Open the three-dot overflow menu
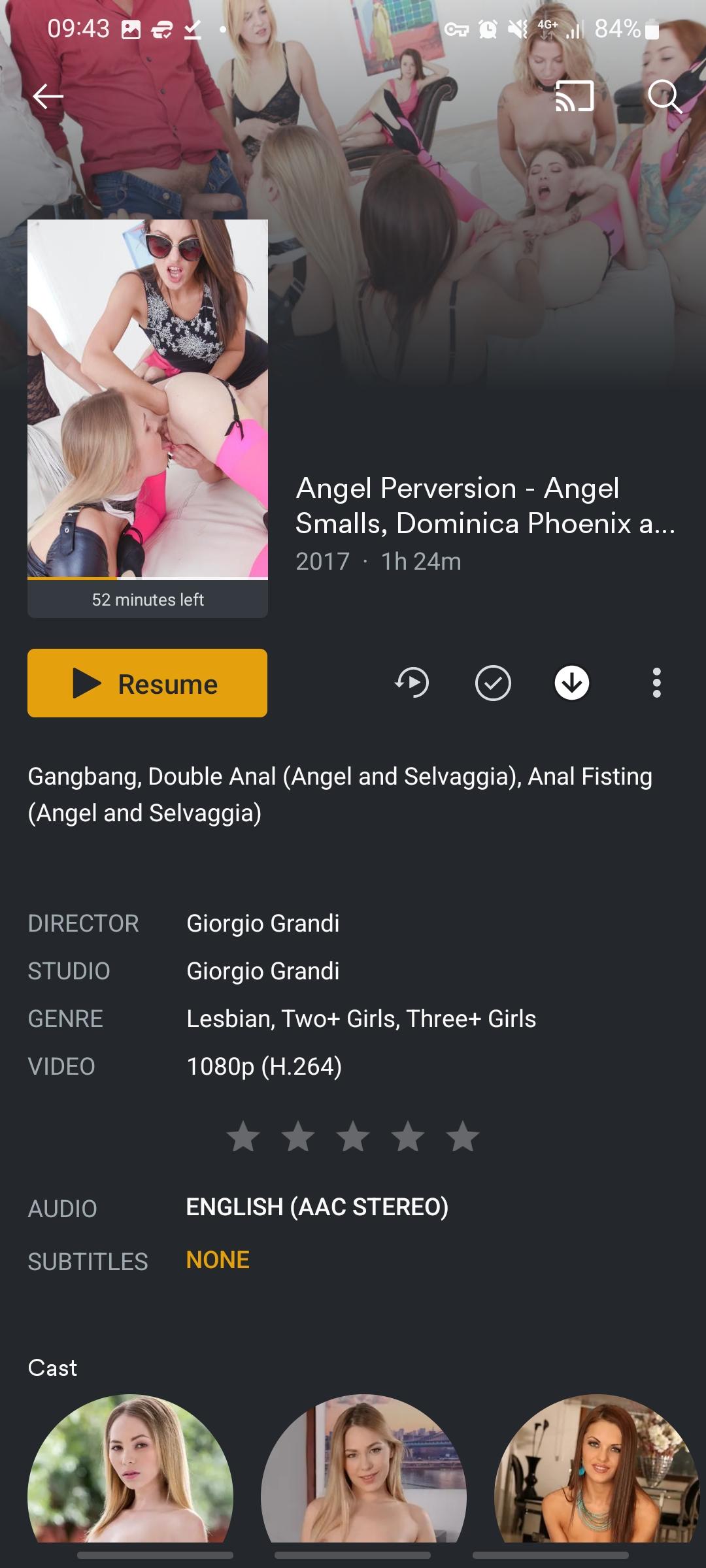 point(656,683)
